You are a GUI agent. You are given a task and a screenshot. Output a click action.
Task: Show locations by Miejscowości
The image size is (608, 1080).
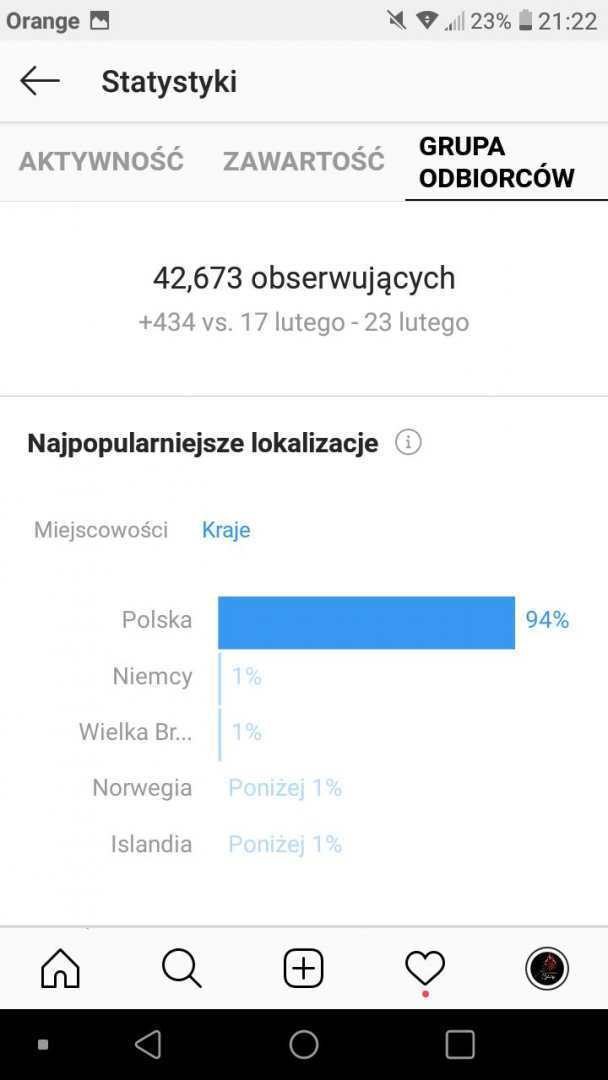(x=101, y=530)
